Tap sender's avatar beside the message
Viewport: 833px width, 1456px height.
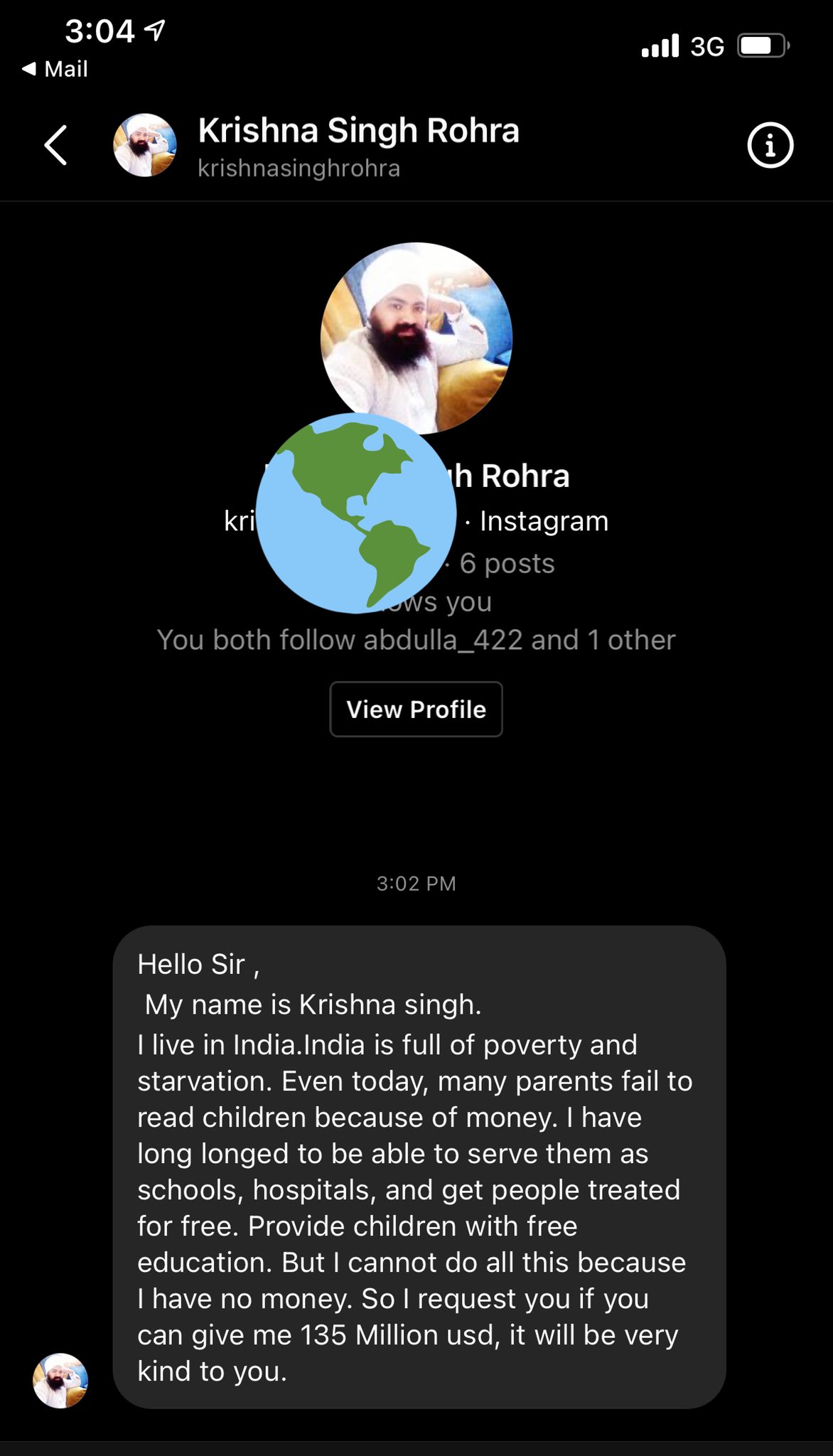pos(60,1381)
